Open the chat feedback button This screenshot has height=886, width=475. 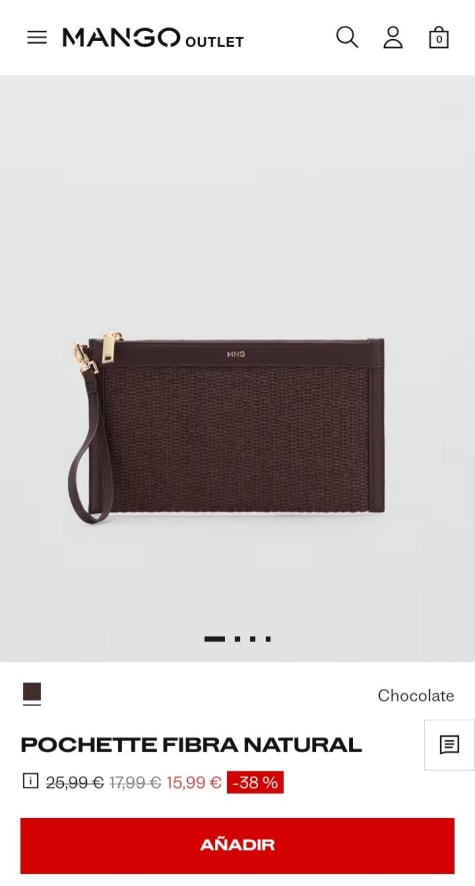[450, 745]
